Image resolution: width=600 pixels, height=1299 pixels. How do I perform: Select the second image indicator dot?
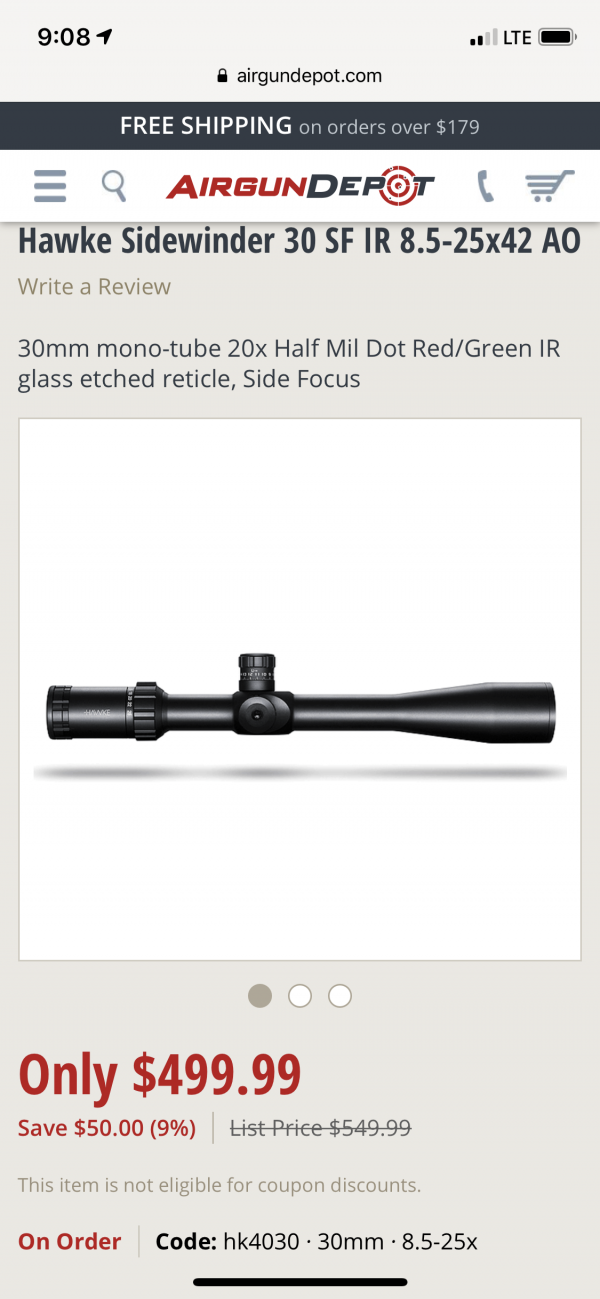(x=300, y=996)
